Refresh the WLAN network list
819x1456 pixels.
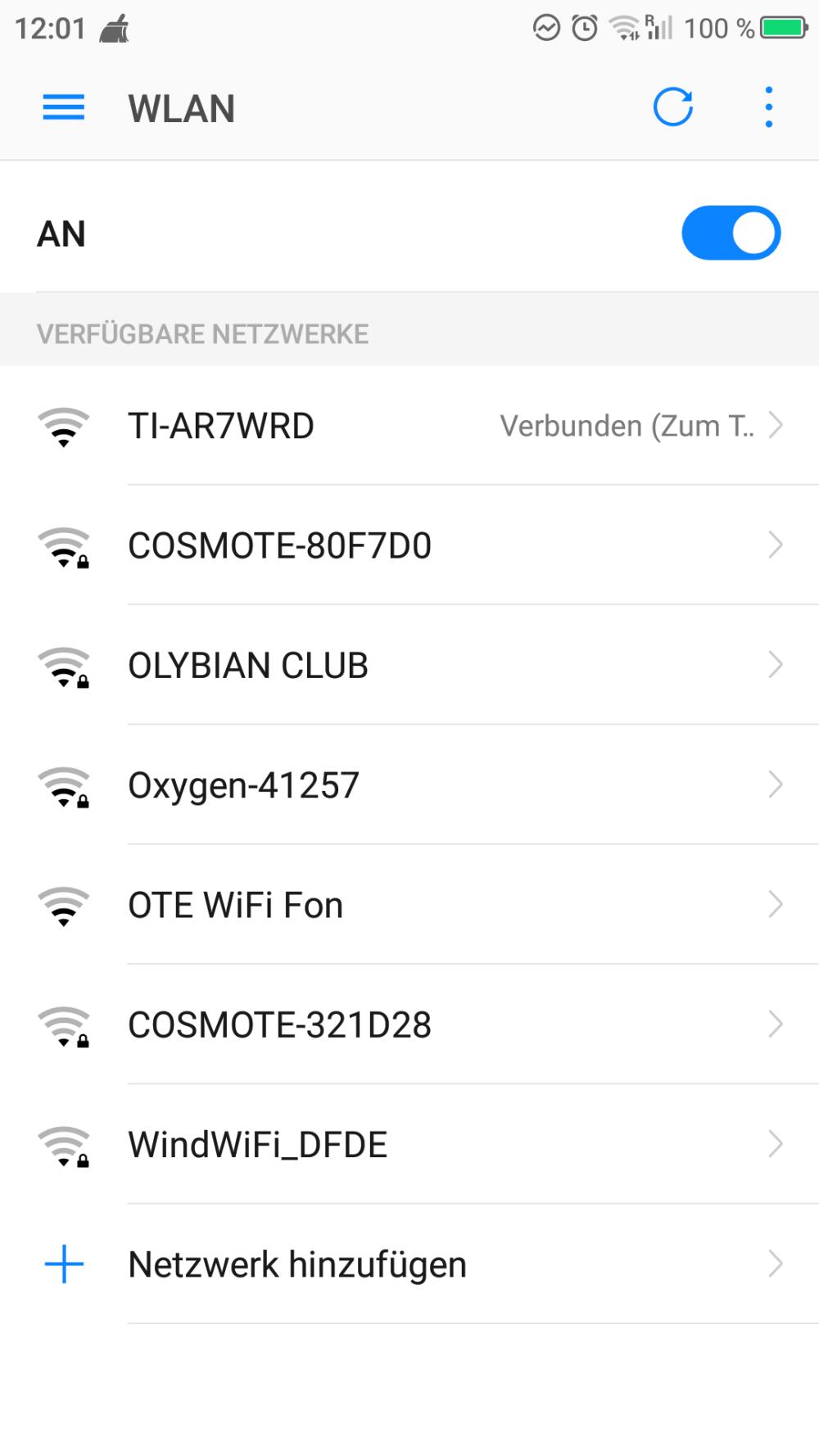click(673, 107)
